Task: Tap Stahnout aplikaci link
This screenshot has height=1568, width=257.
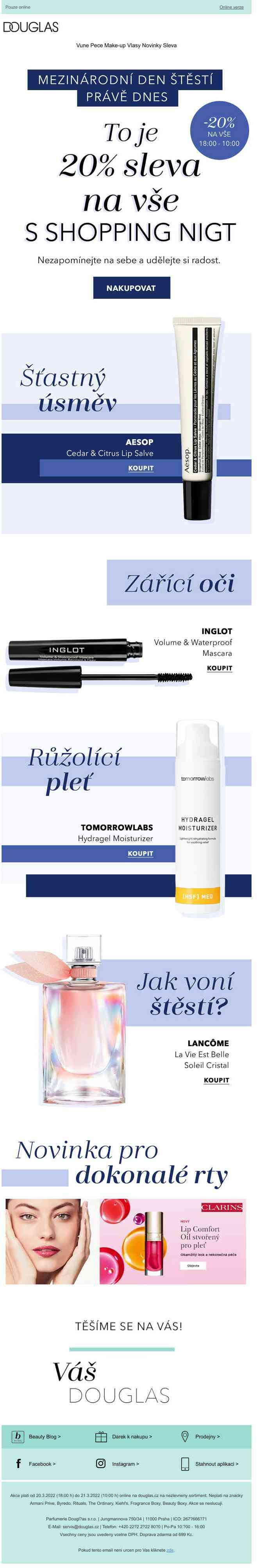Action: click(216, 1464)
